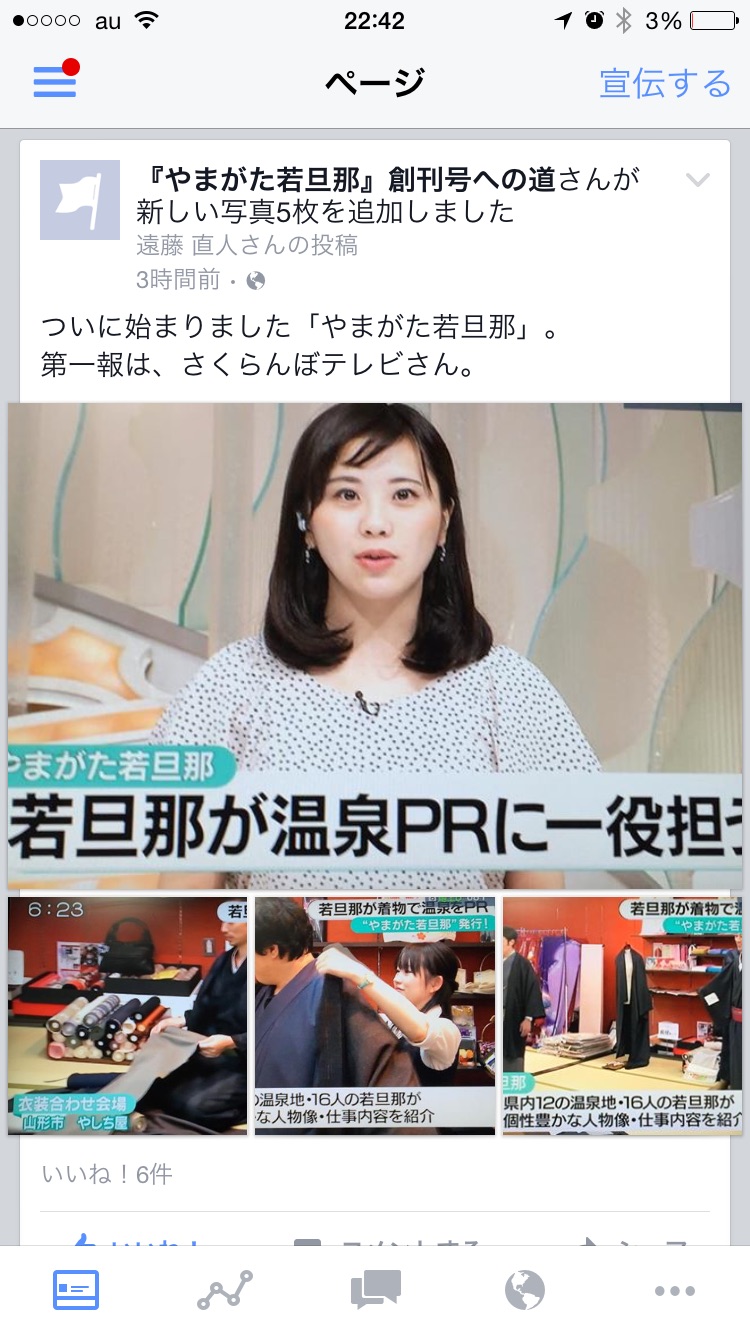Expand the post options chevron
The height and width of the screenshot is (1334, 750).
[697, 180]
